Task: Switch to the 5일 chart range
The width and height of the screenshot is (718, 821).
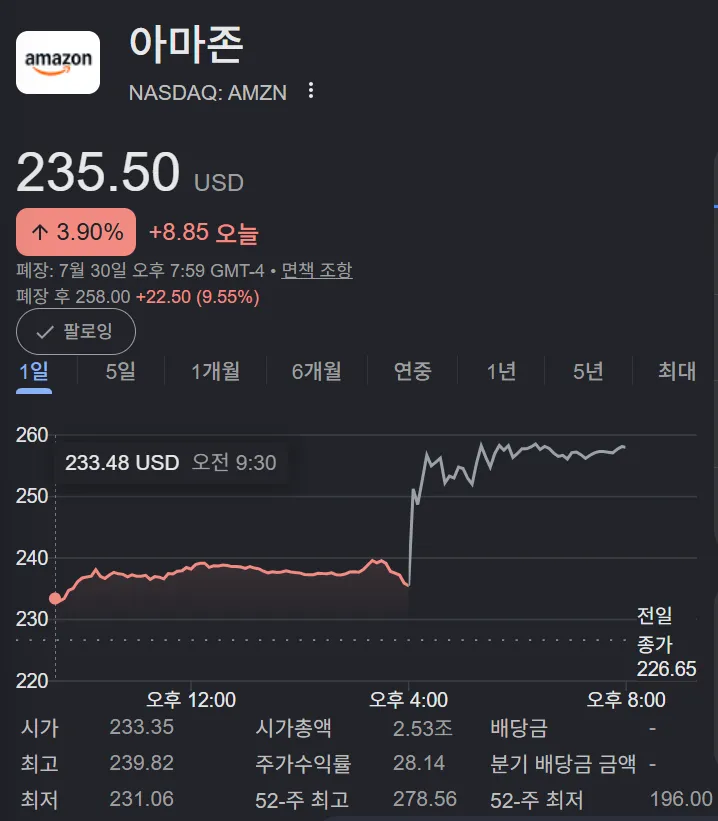Action: (120, 372)
